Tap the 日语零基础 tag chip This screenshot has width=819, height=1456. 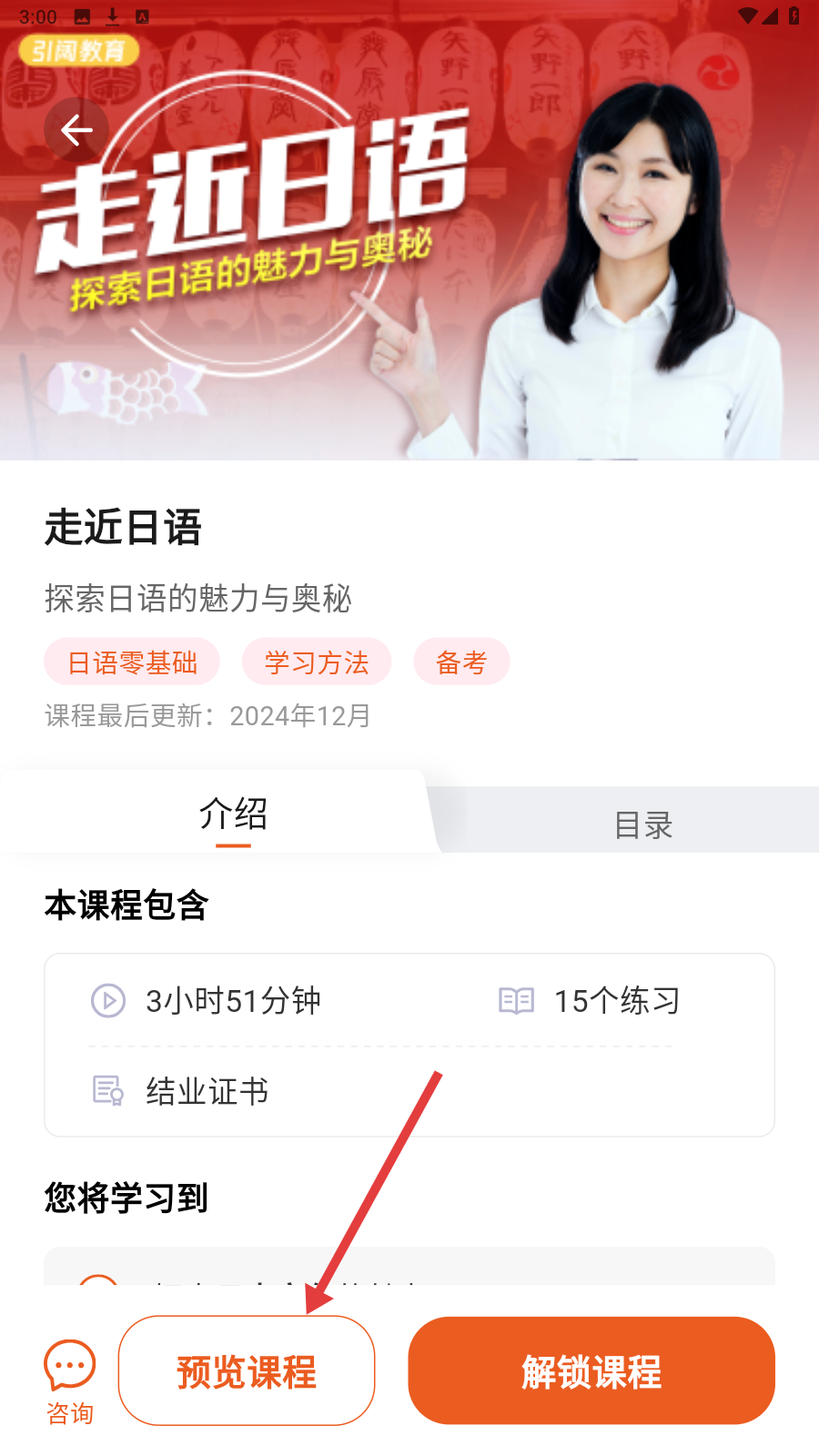pos(132,662)
